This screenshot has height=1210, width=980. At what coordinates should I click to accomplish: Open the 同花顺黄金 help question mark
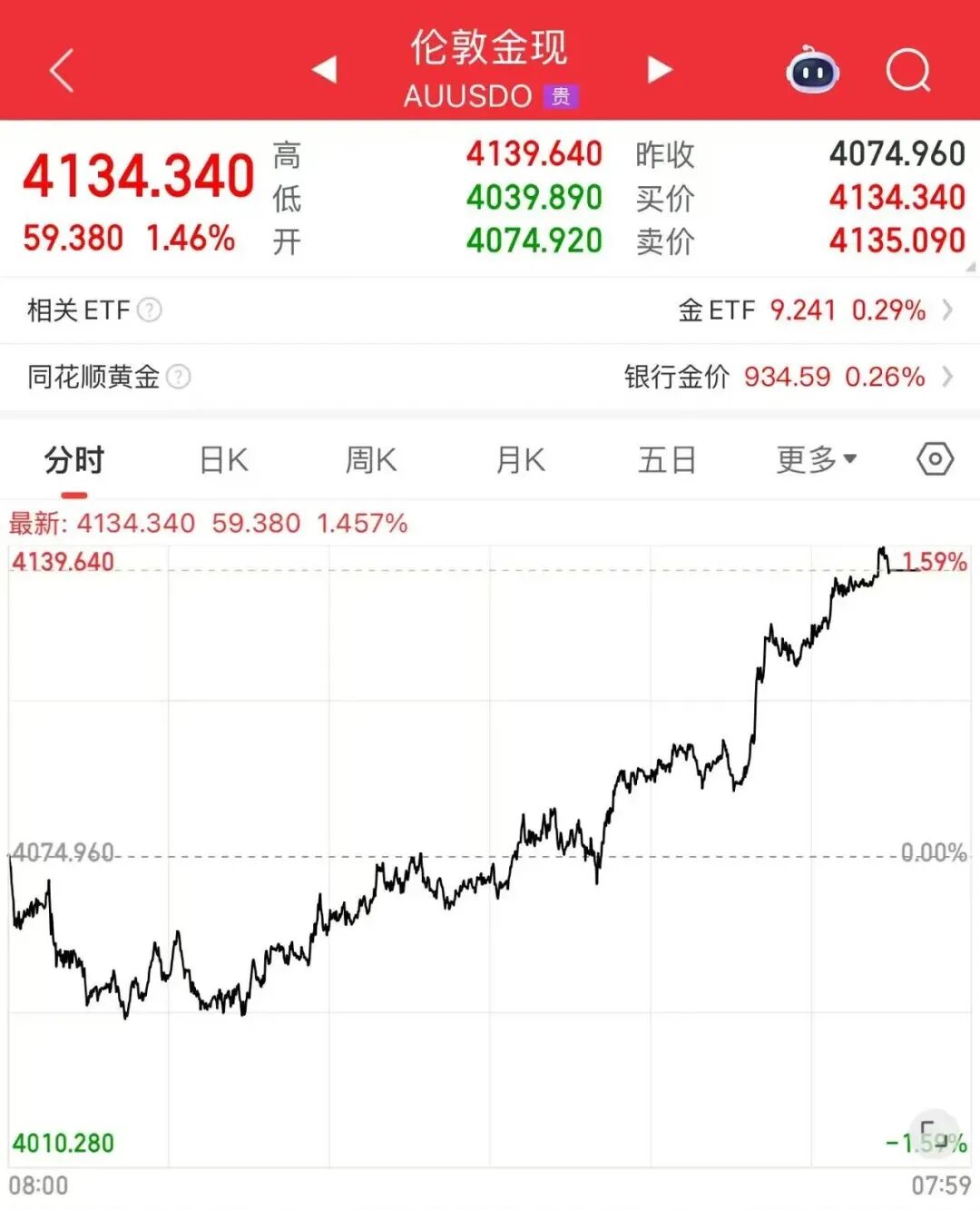(179, 377)
